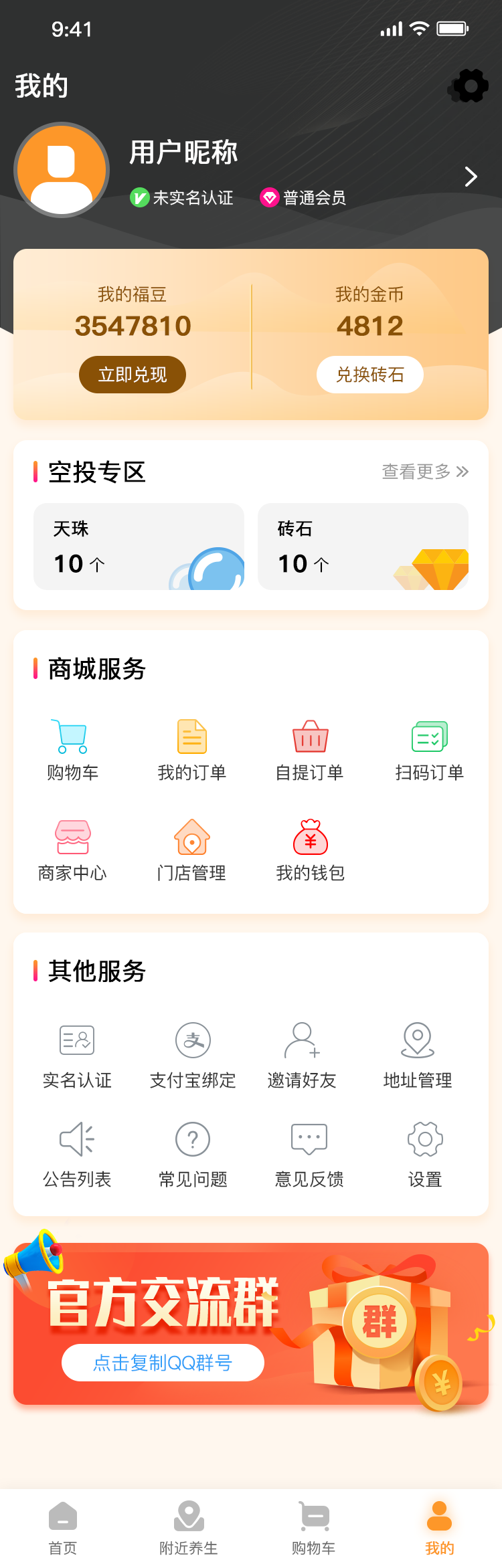Image resolution: width=502 pixels, height=1568 pixels.
Task: Switch to the 首页 tab
Action: (63, 1528)
